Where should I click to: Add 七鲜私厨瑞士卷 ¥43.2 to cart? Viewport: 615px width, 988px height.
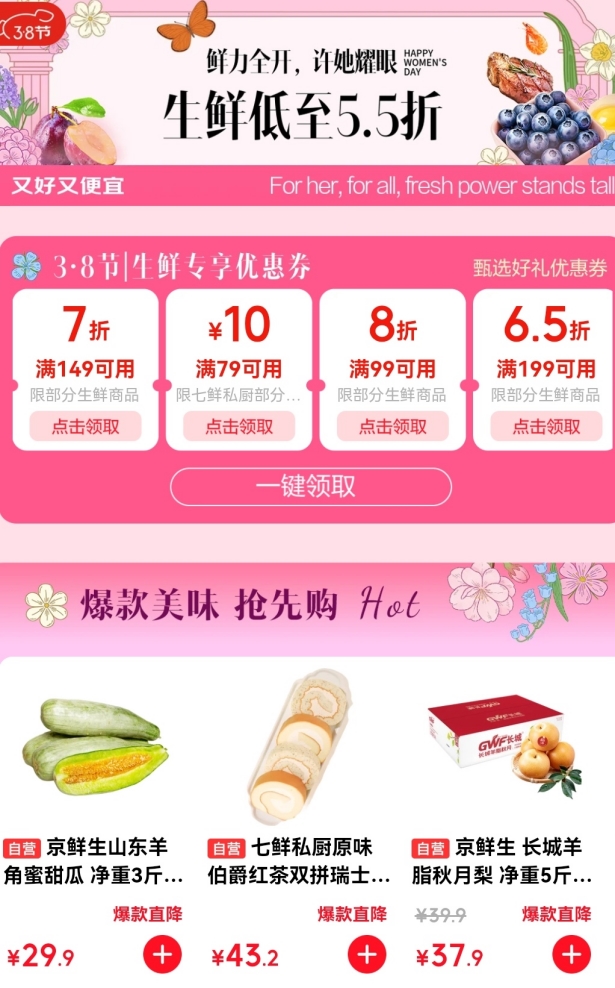[x=366, y=954]
